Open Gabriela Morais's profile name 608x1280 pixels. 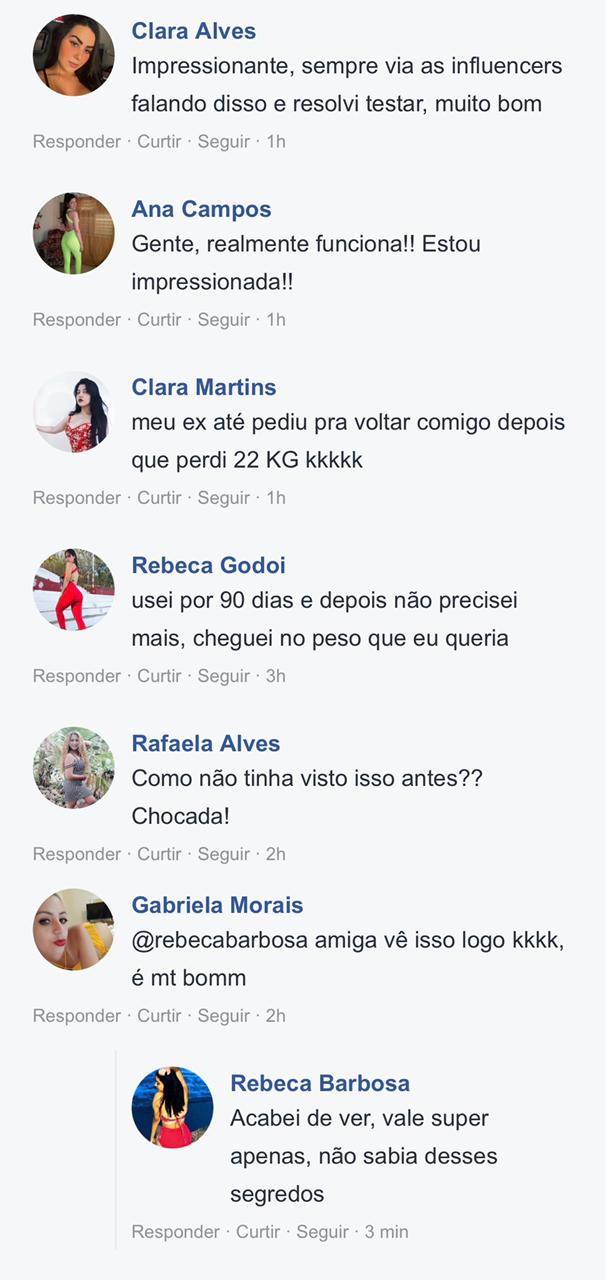point(217,905)
